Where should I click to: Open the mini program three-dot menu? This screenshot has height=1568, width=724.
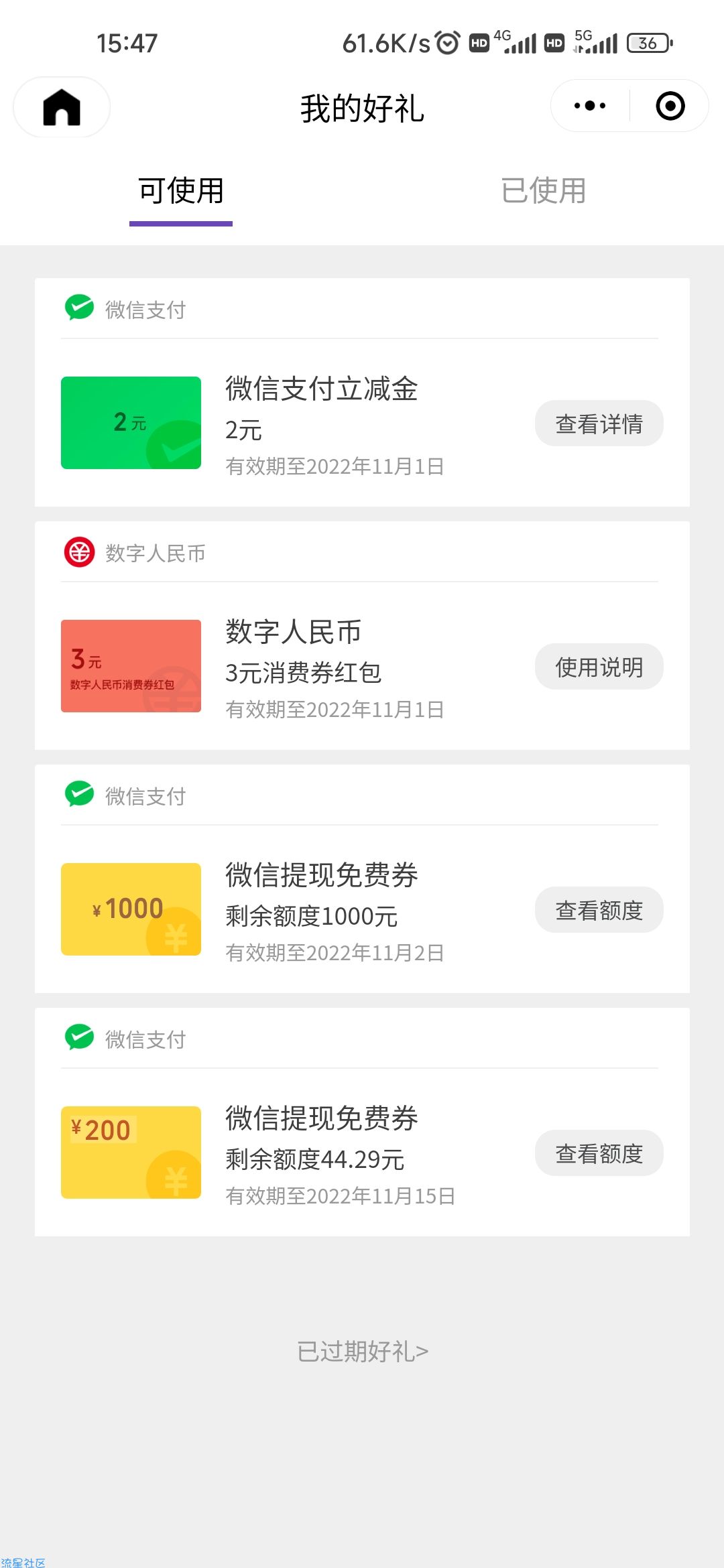point(590,106)
